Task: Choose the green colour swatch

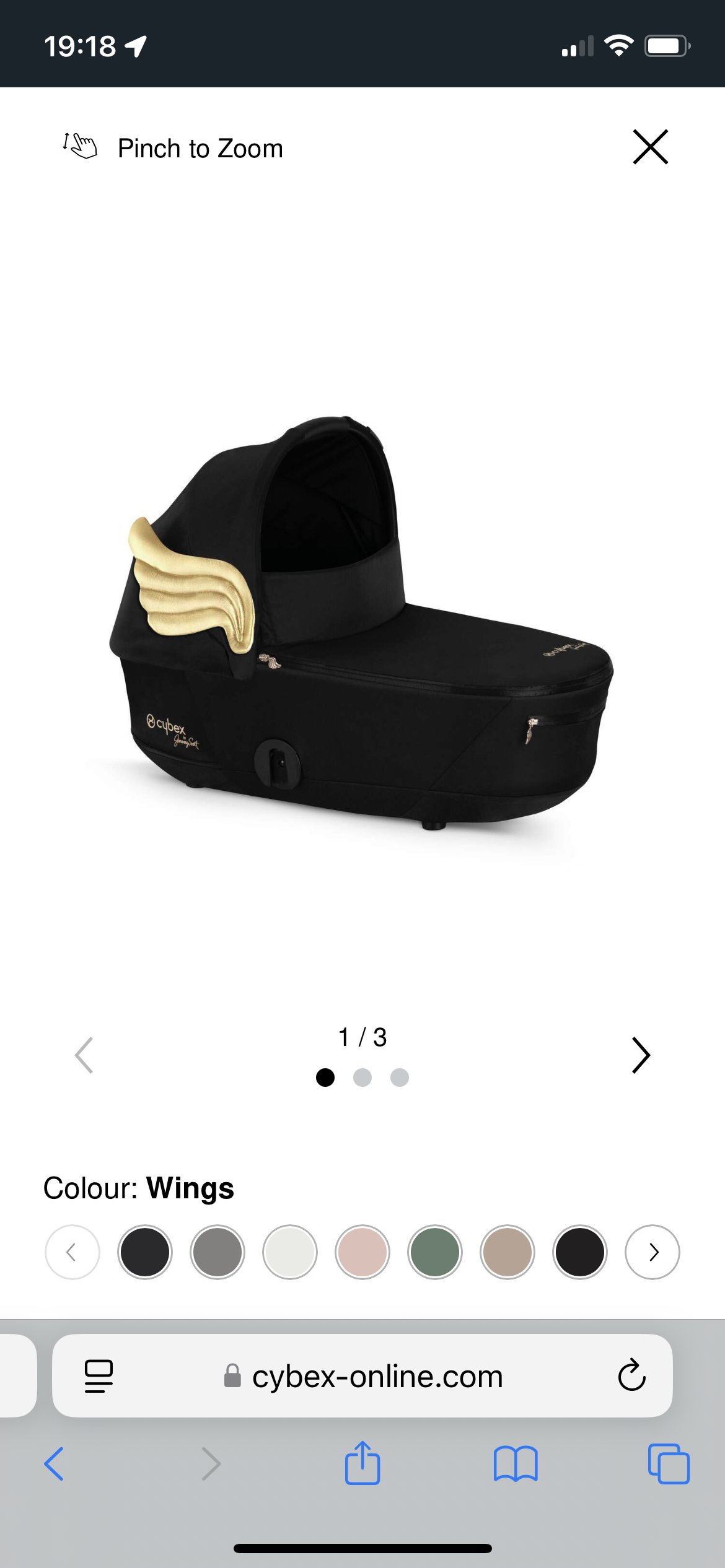Action: point(435,1252)
